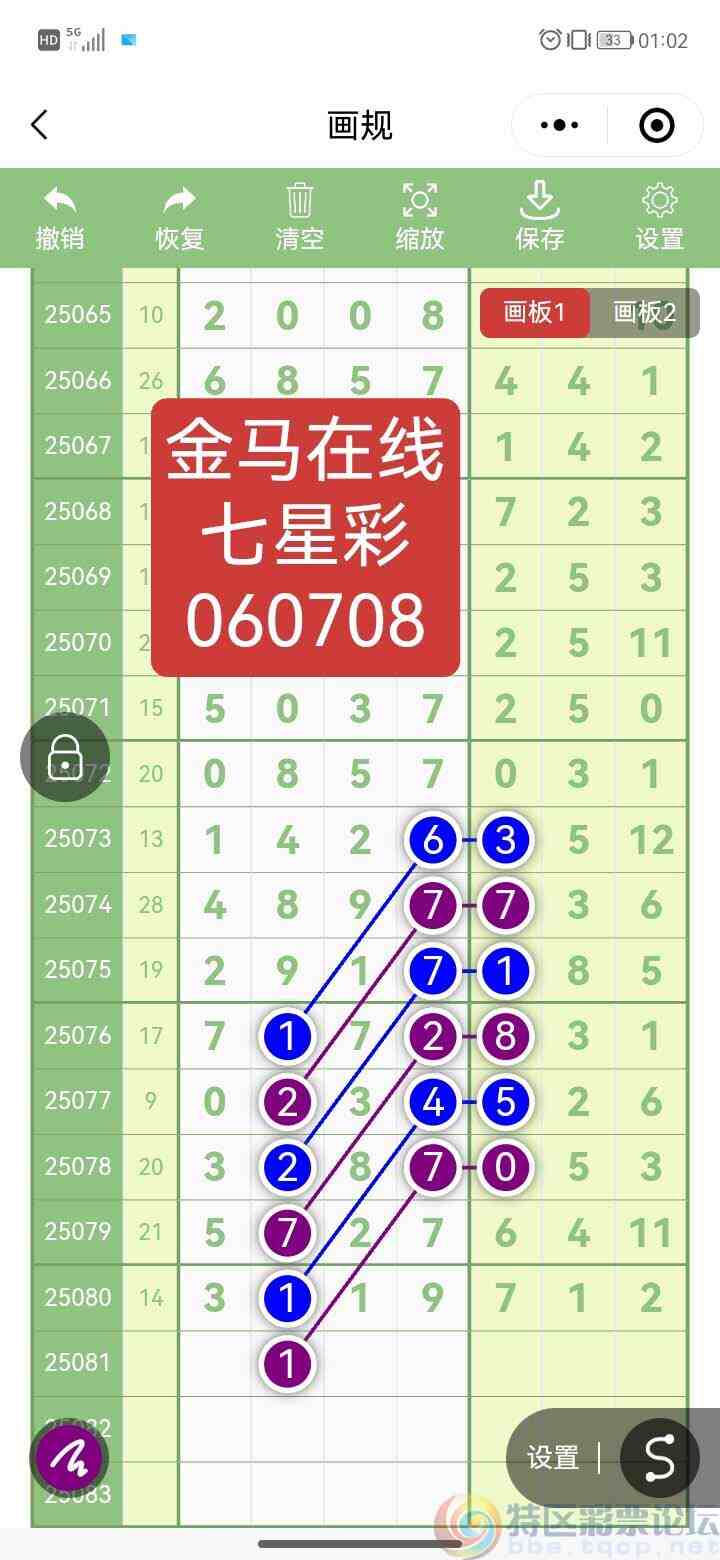Viewport: 720px width, 1560px height.
Task: Switch to the 画板2 tab
Action: 645,312
